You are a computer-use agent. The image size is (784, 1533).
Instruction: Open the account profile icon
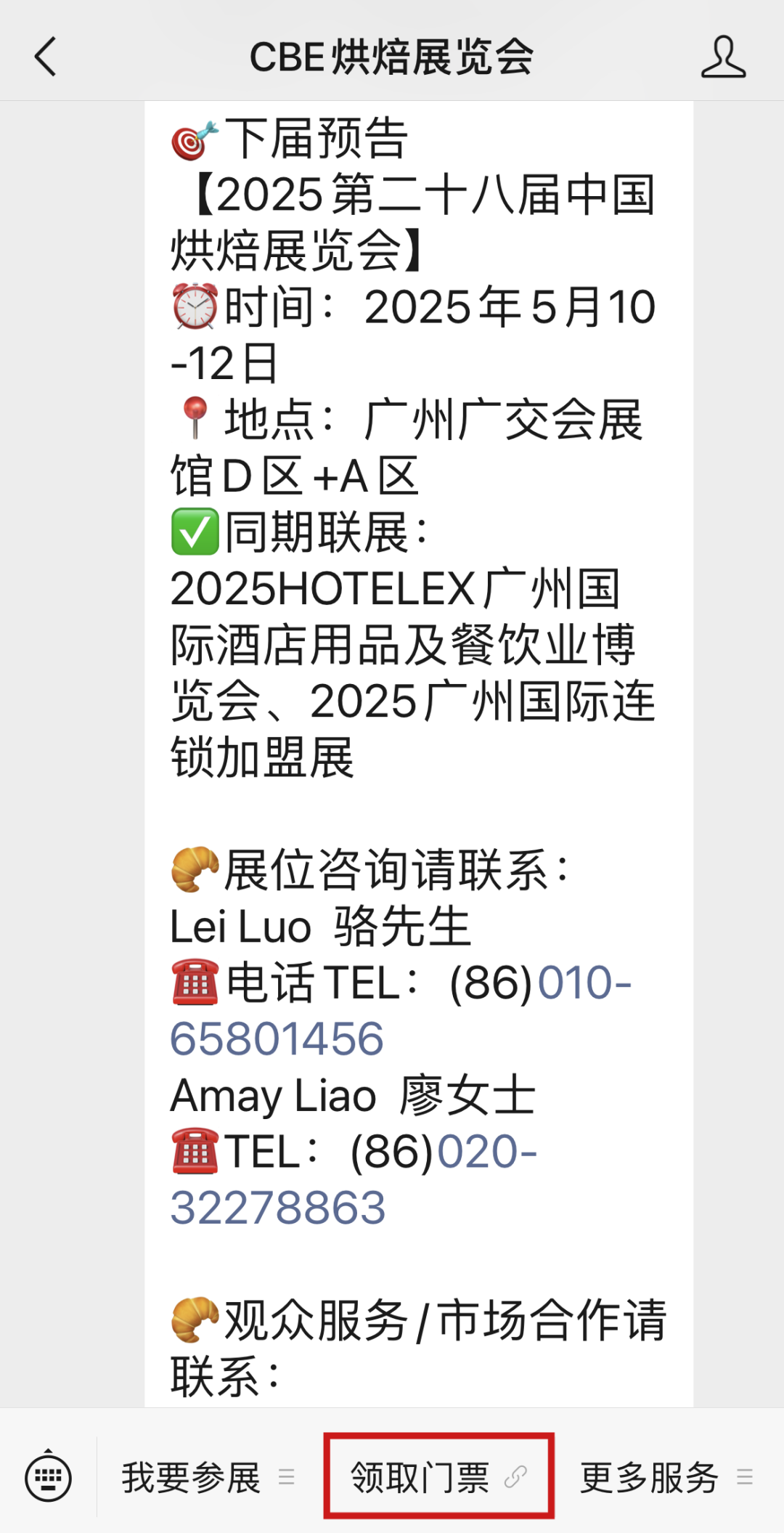[x=723, y=57]
